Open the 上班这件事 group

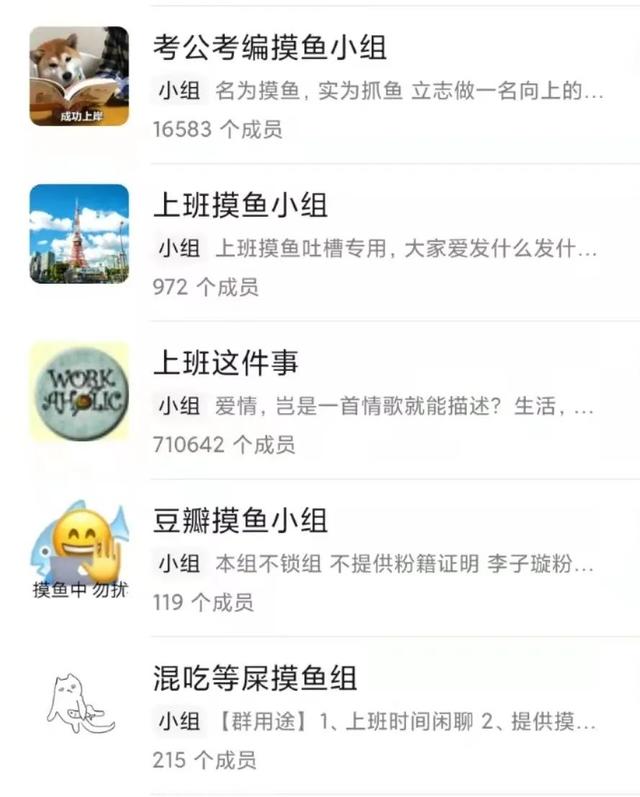(225, 363)
